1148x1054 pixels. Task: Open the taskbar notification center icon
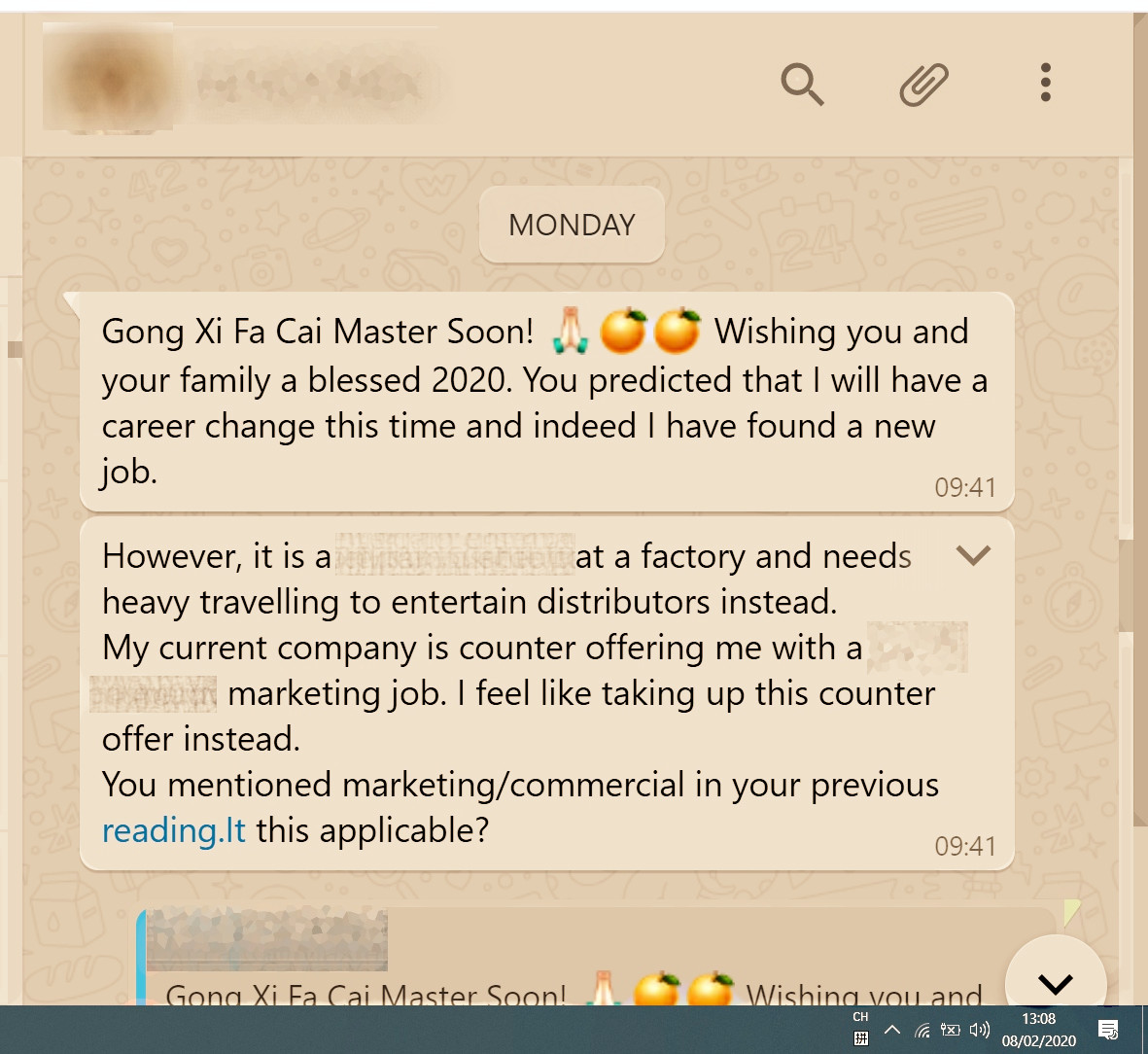point(1107,1030)
